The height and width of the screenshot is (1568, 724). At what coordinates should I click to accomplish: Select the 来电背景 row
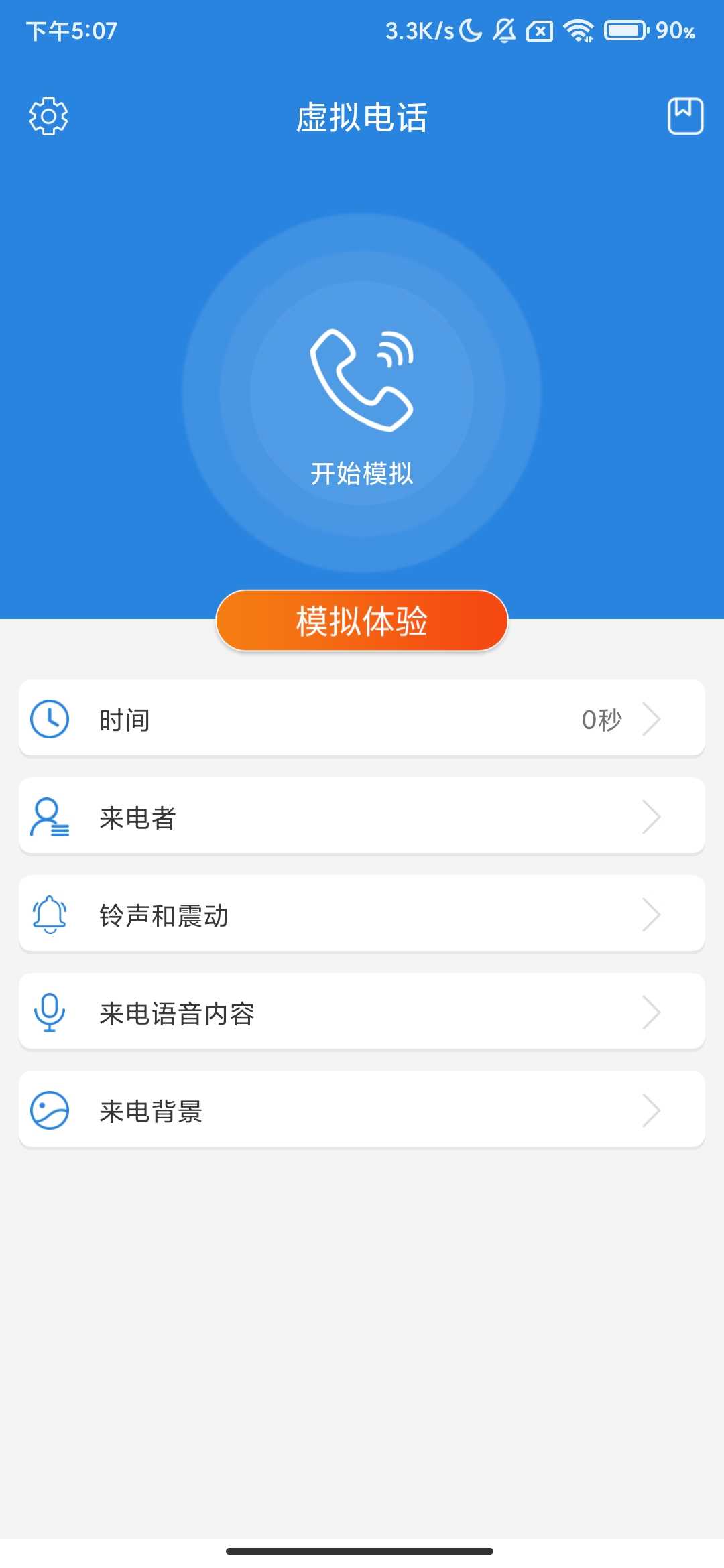pyautogui.click(x=362, y=1110)
